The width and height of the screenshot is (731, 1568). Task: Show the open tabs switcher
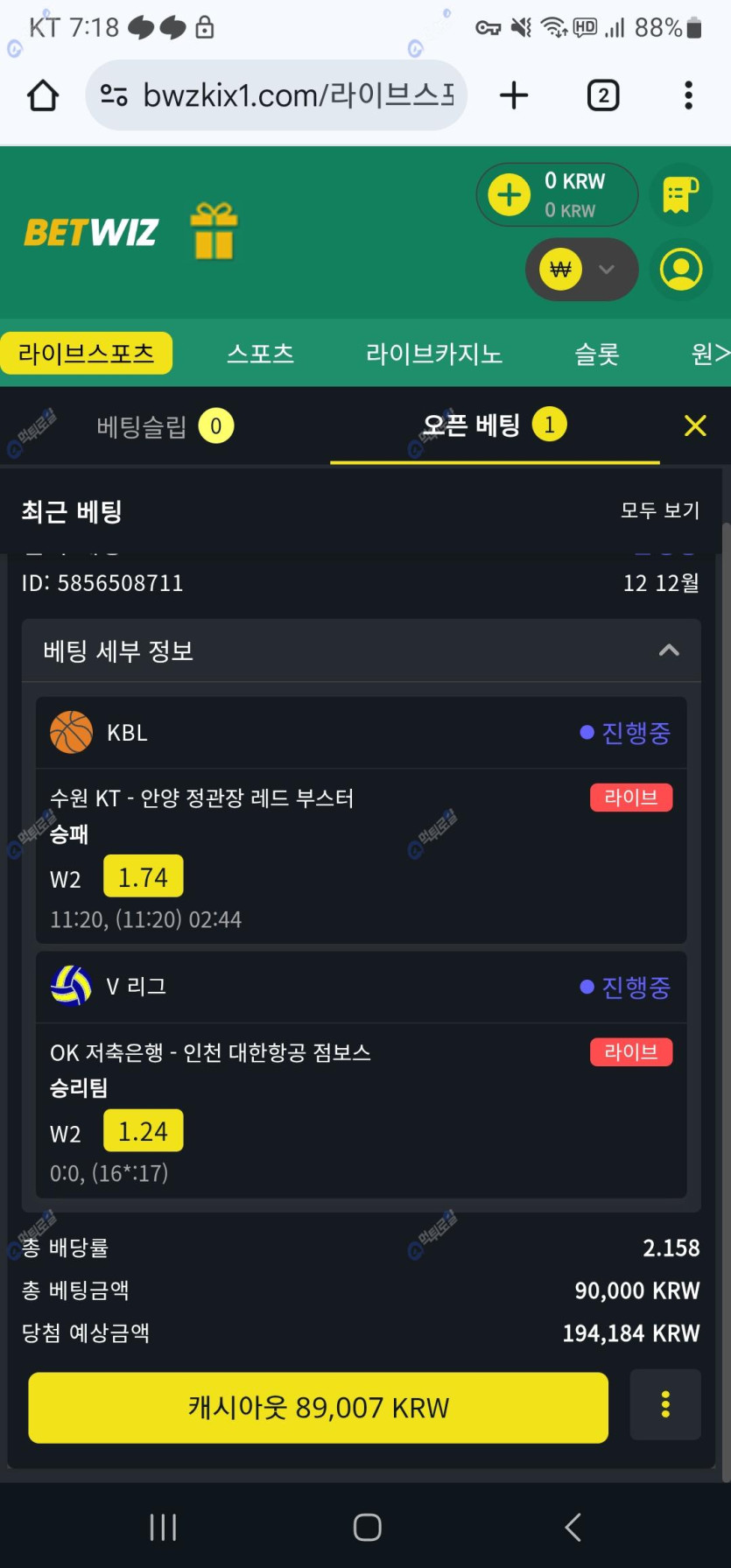point(603,95)
